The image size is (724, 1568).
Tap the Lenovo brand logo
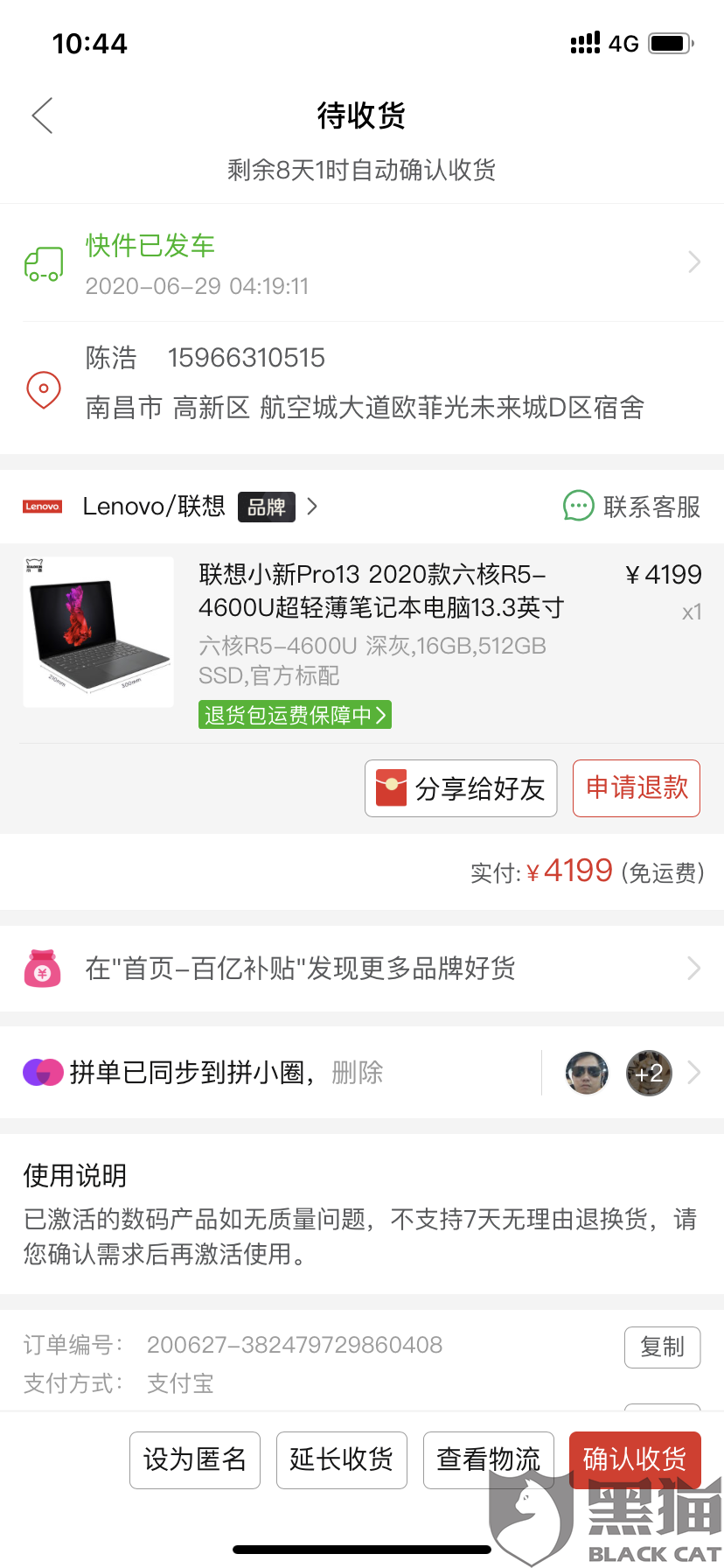[x=42, y=507]
